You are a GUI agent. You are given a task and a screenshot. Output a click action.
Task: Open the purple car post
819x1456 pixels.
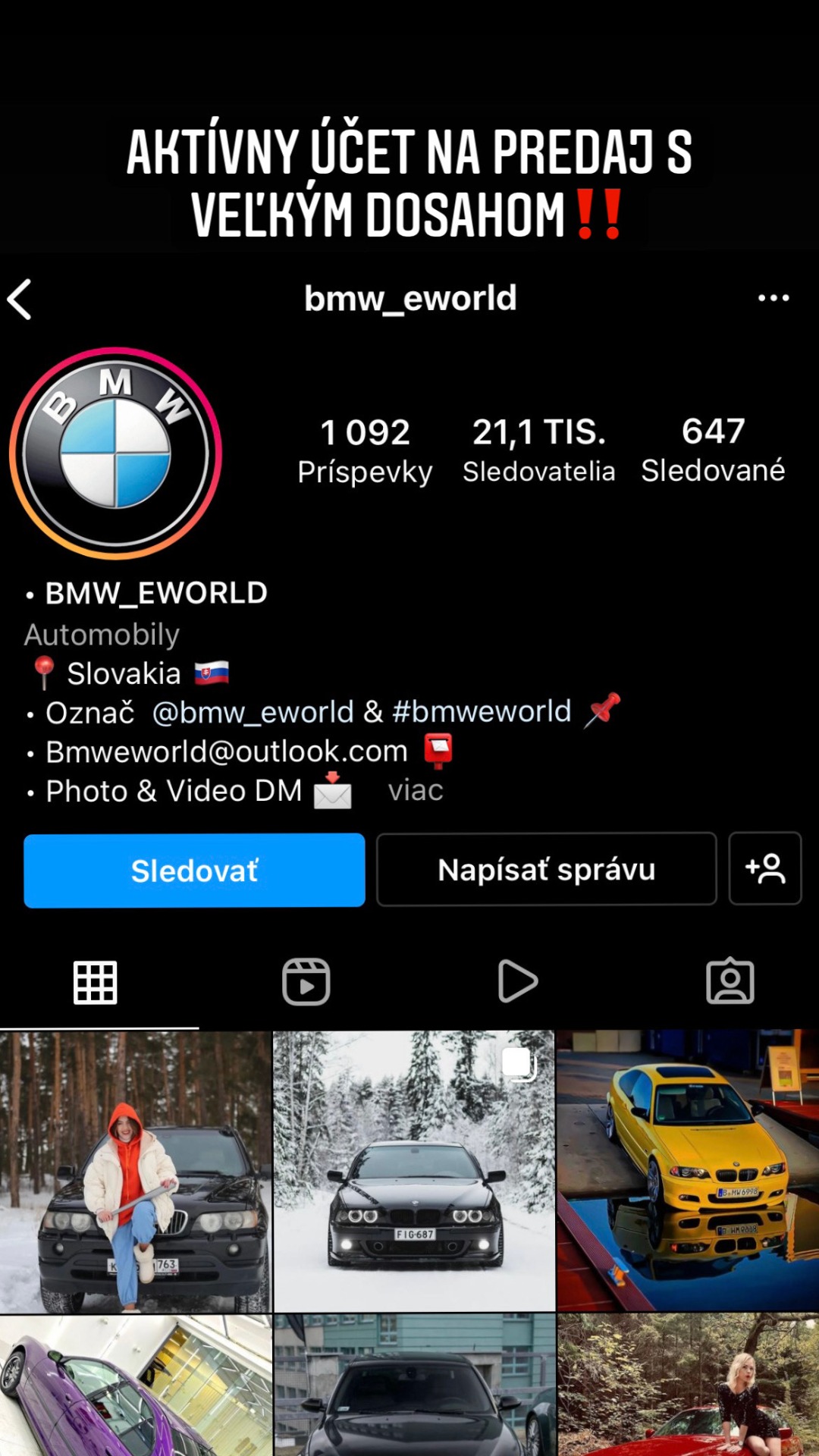(x=135, y=1386)
